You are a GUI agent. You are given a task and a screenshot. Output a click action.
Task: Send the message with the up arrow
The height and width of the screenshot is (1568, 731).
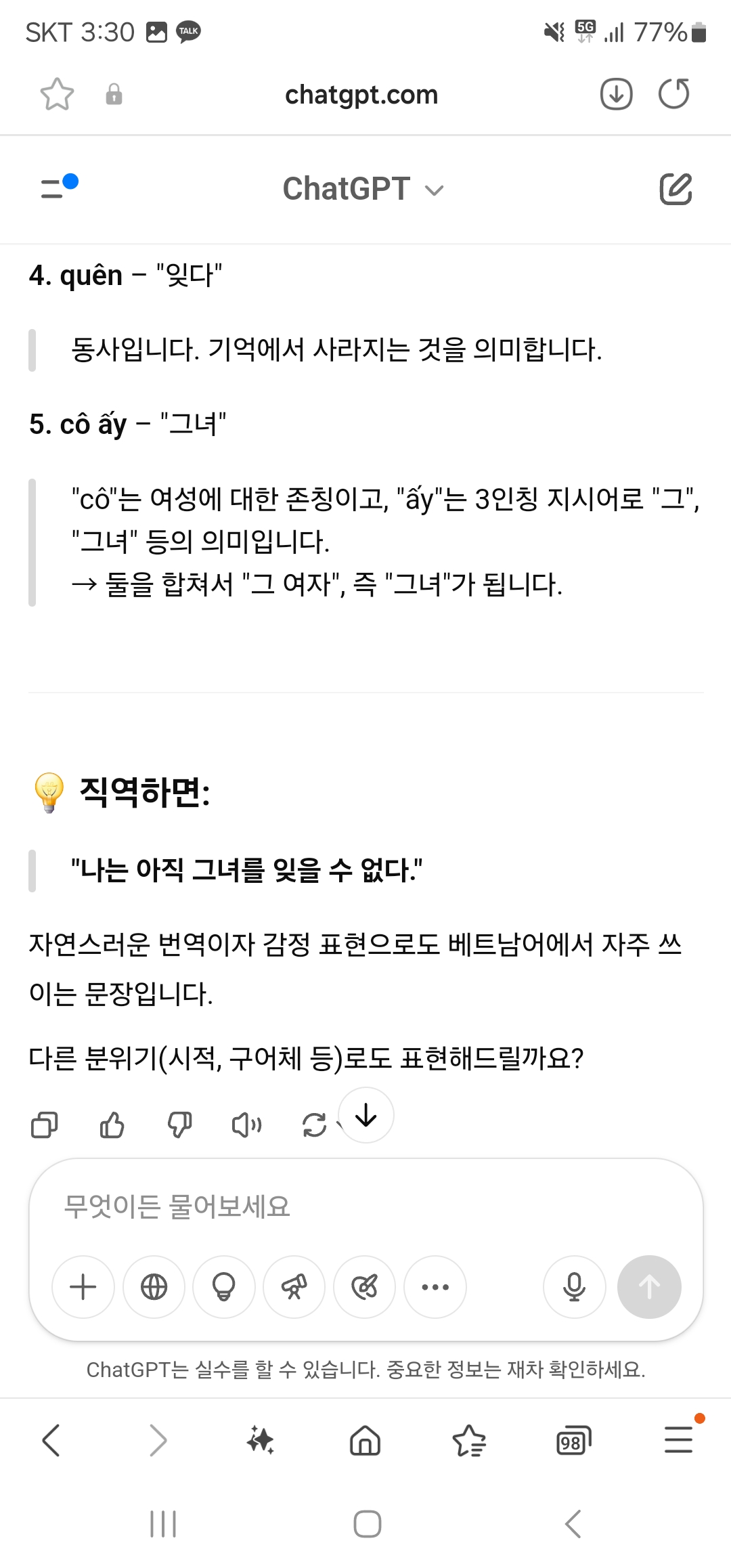click(x=648, y=1286)
